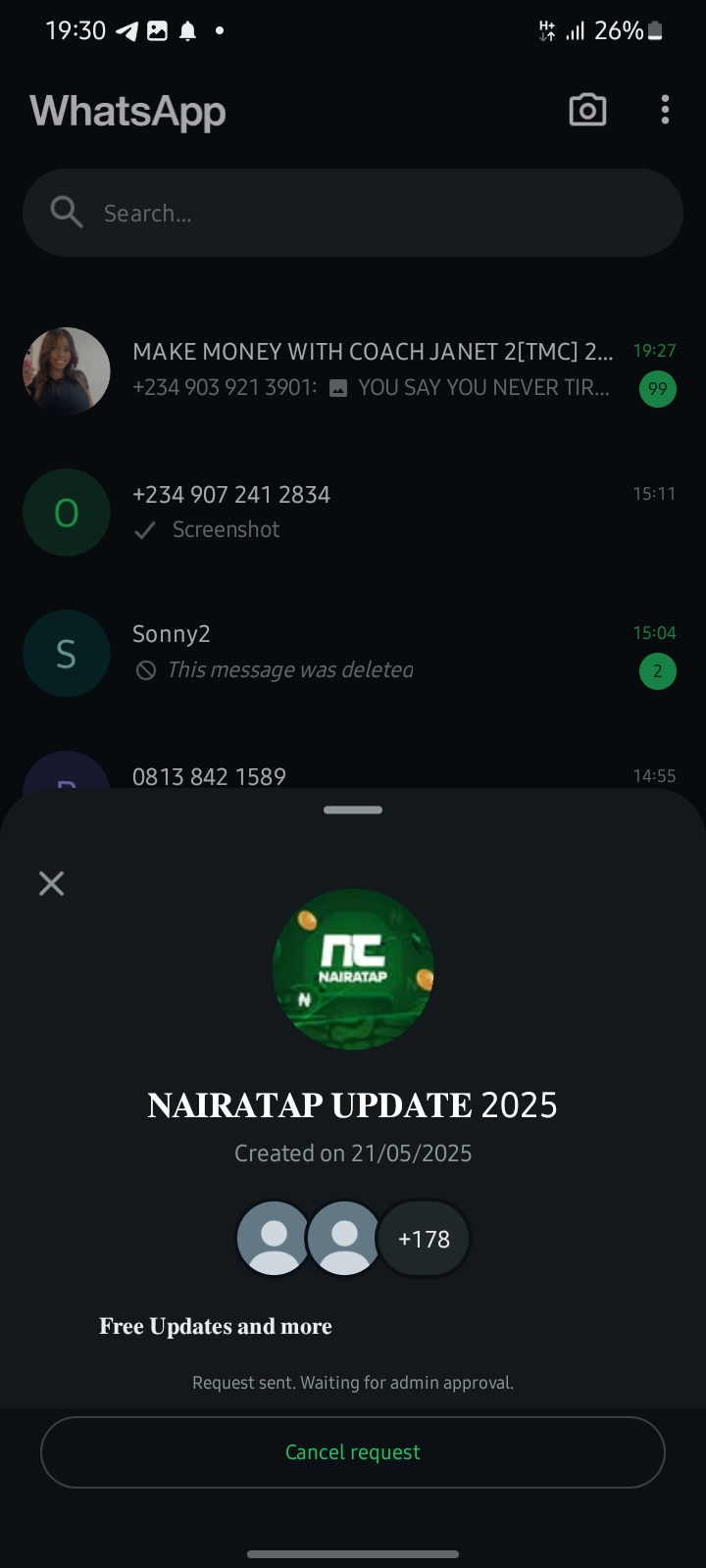The image size is (706, 1568).
Task: Open the camera from the WhatsApp header
Action: [x=587, y=110]
